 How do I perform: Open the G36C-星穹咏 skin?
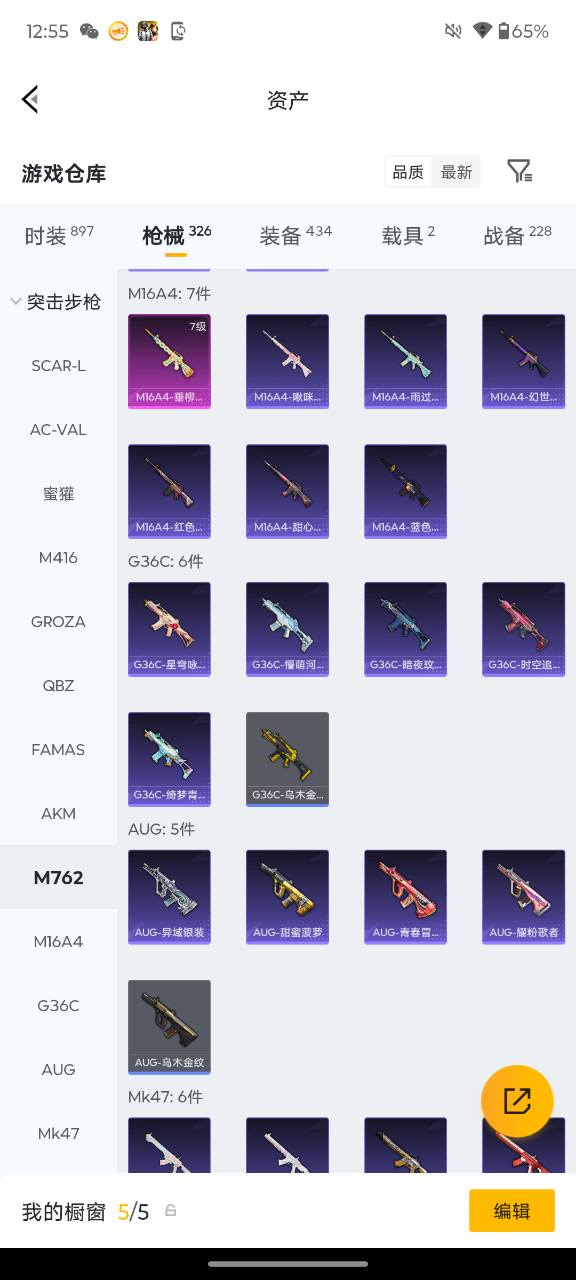coord(169,629)
